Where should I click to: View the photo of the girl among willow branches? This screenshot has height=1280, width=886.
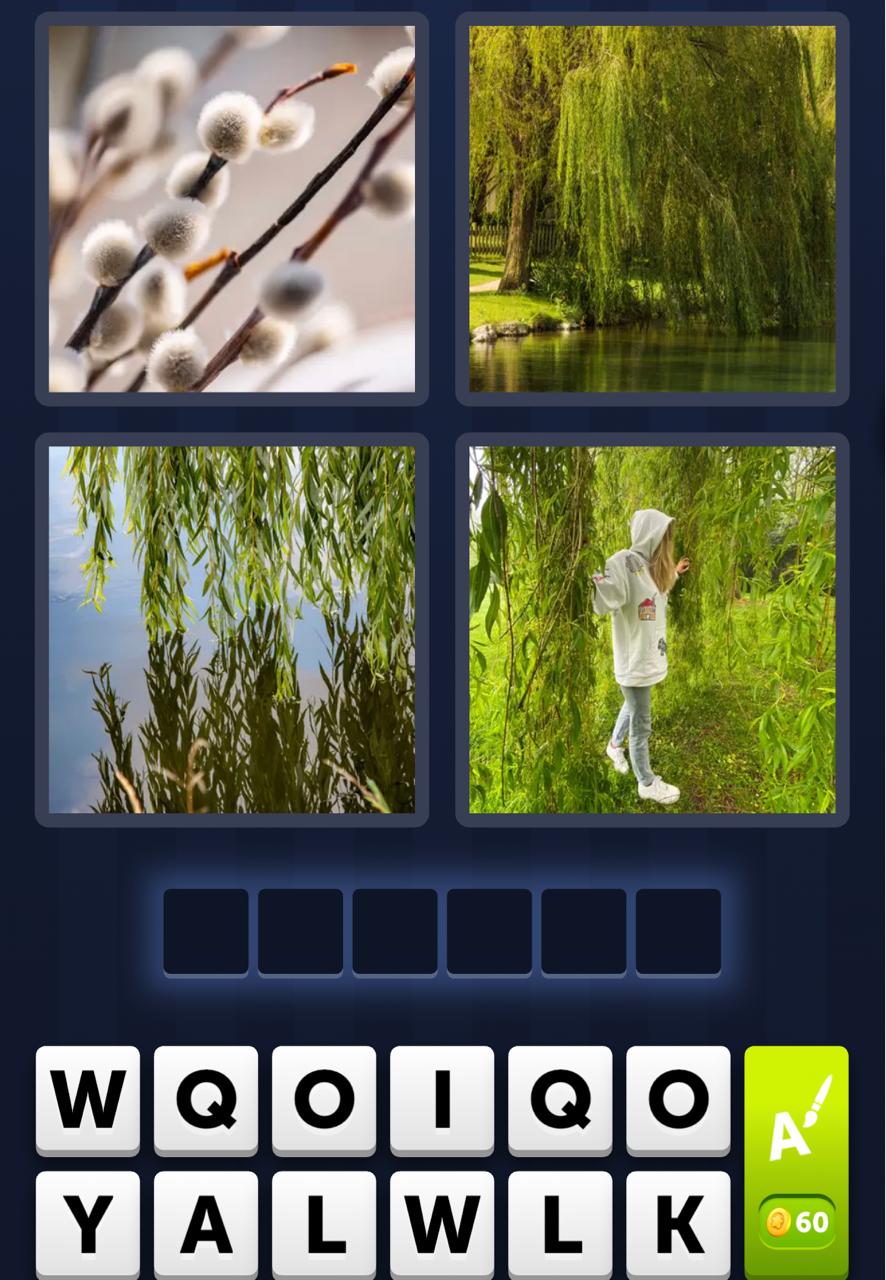point(651,629)
